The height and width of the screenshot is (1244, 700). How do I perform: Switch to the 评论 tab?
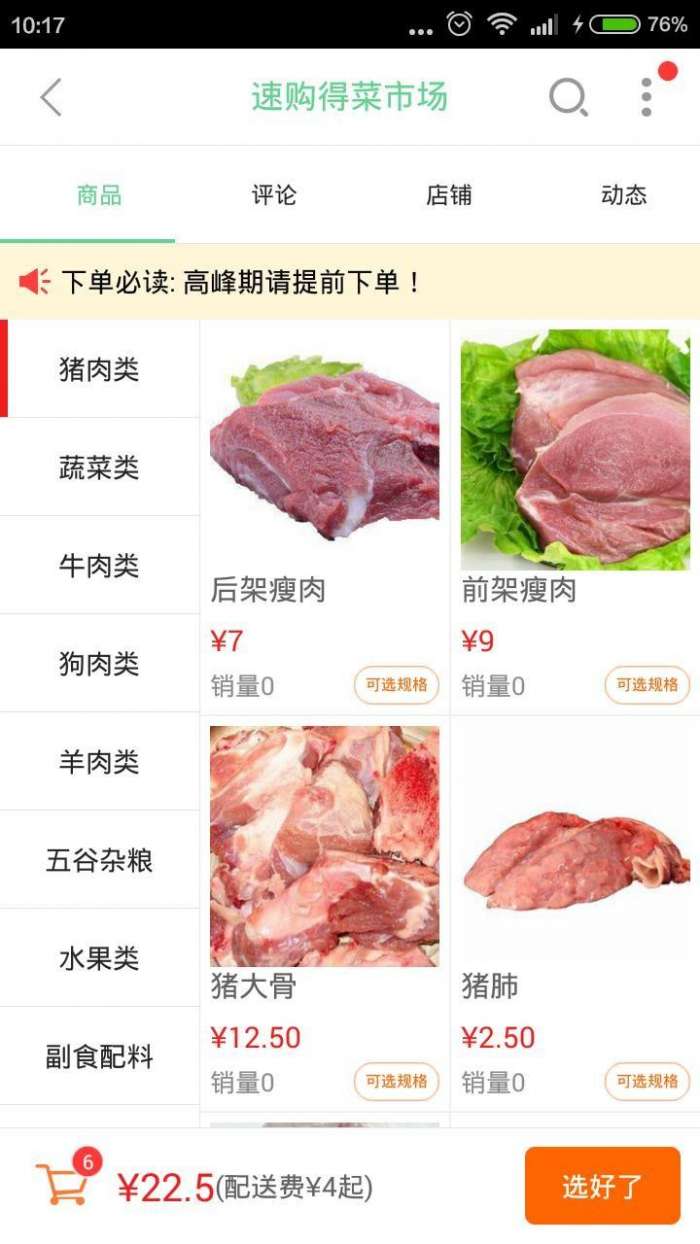[x=274, y=195]
